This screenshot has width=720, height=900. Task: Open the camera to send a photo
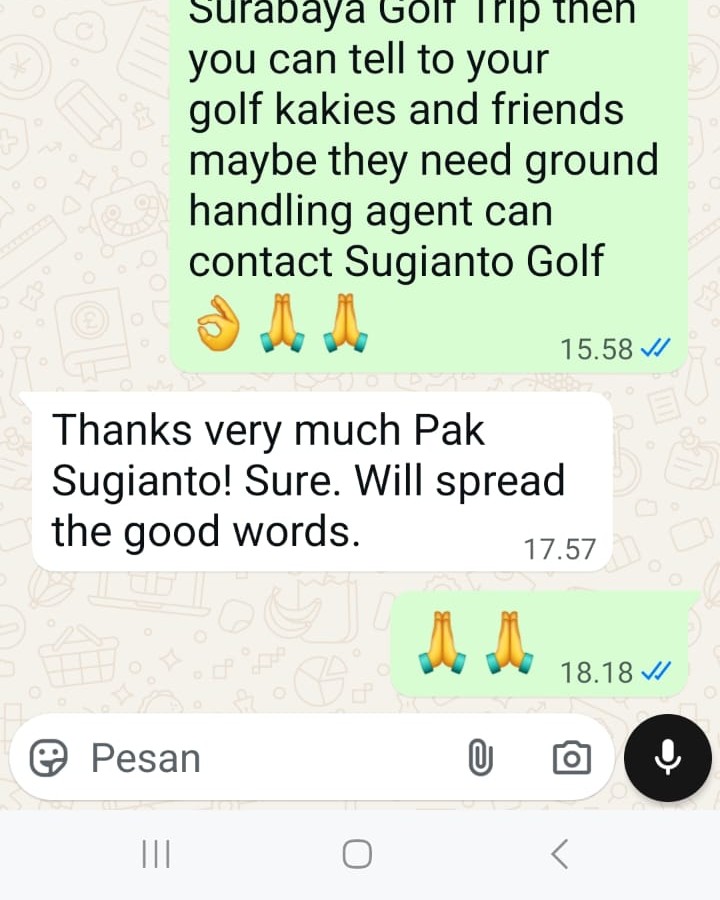[571, 758]
